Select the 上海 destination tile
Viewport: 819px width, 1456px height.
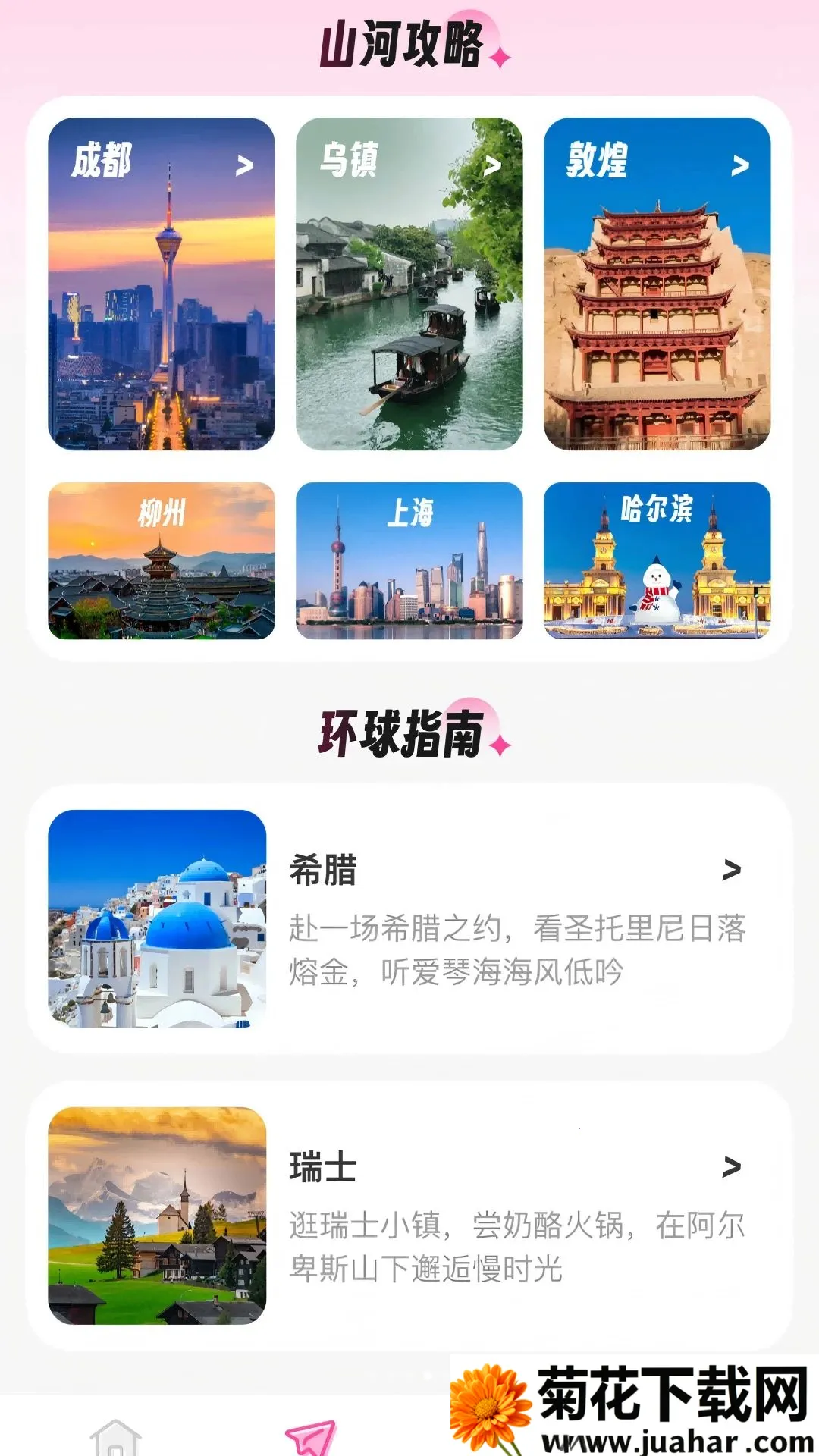pos(409,560)
